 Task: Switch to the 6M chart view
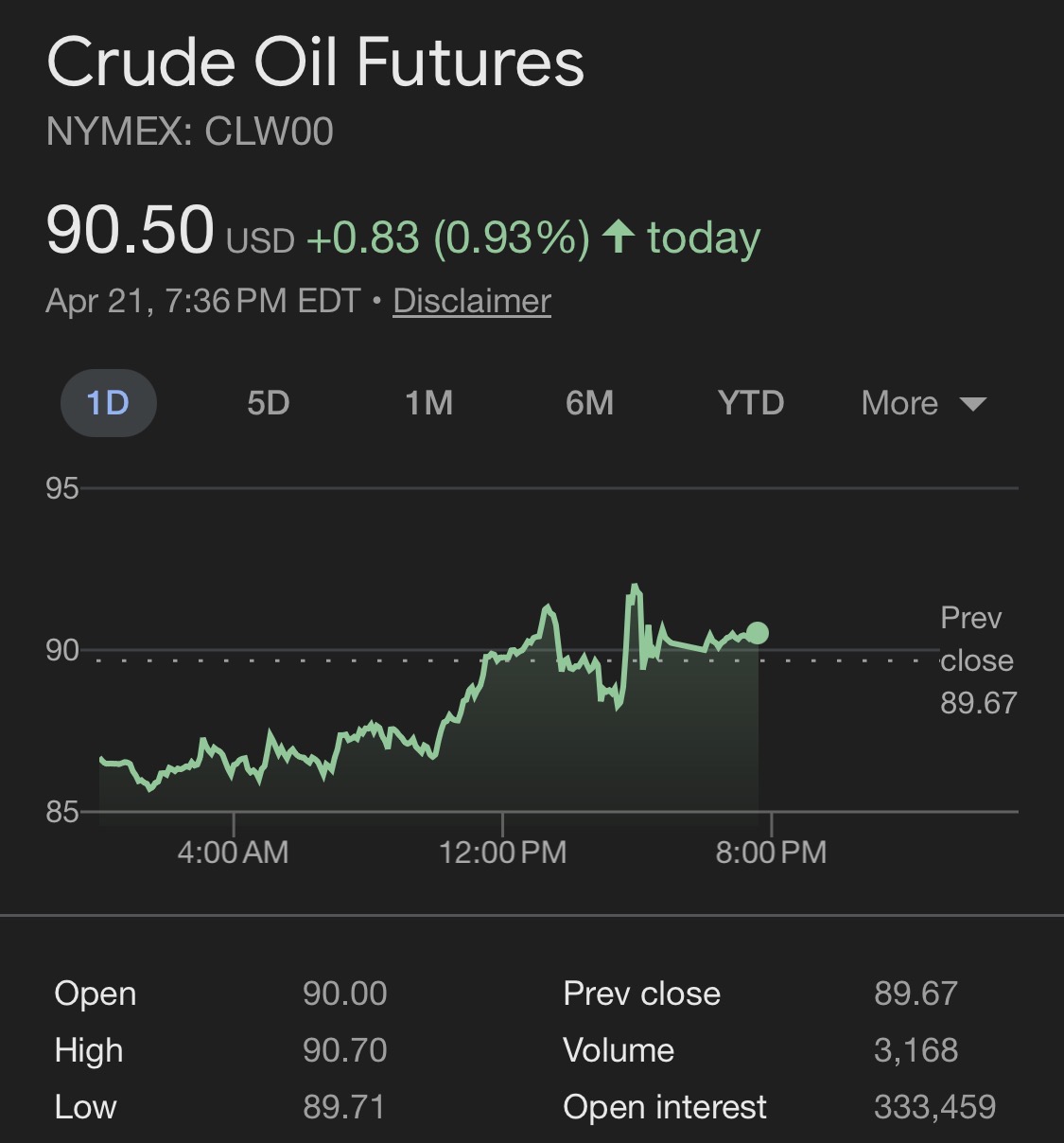coord(589,403)
